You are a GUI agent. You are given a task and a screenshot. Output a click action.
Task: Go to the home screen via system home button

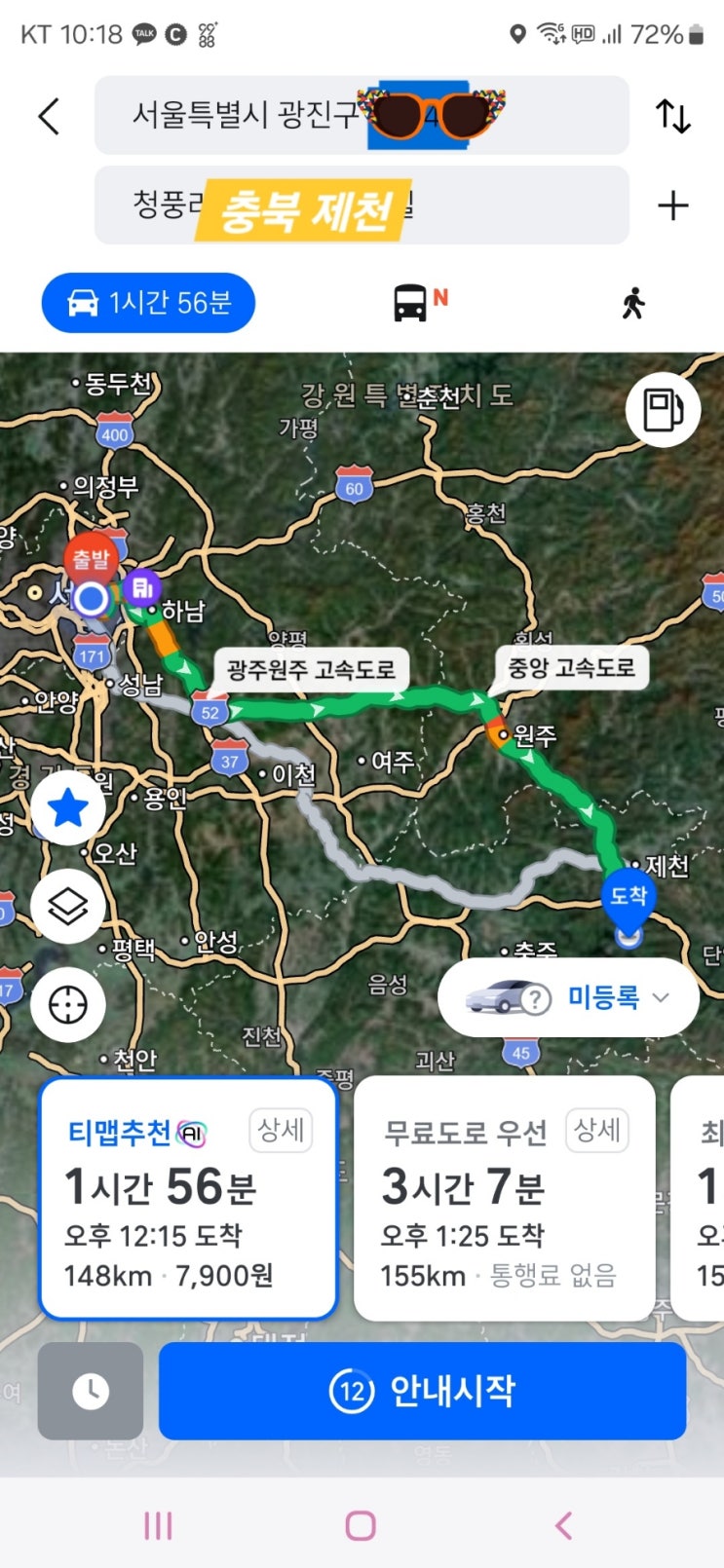361,1525
